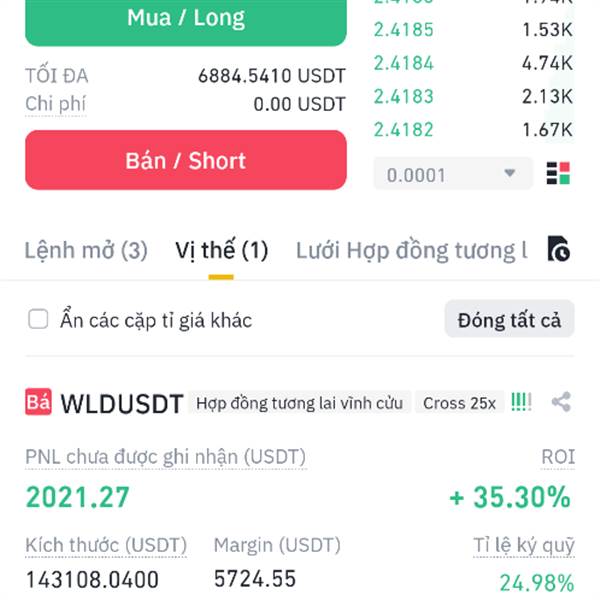Viewport: 600px width, 600px height.
Task: Check Ẩn các cặp tỉ giá khác
Action: [x=38, y=320]
